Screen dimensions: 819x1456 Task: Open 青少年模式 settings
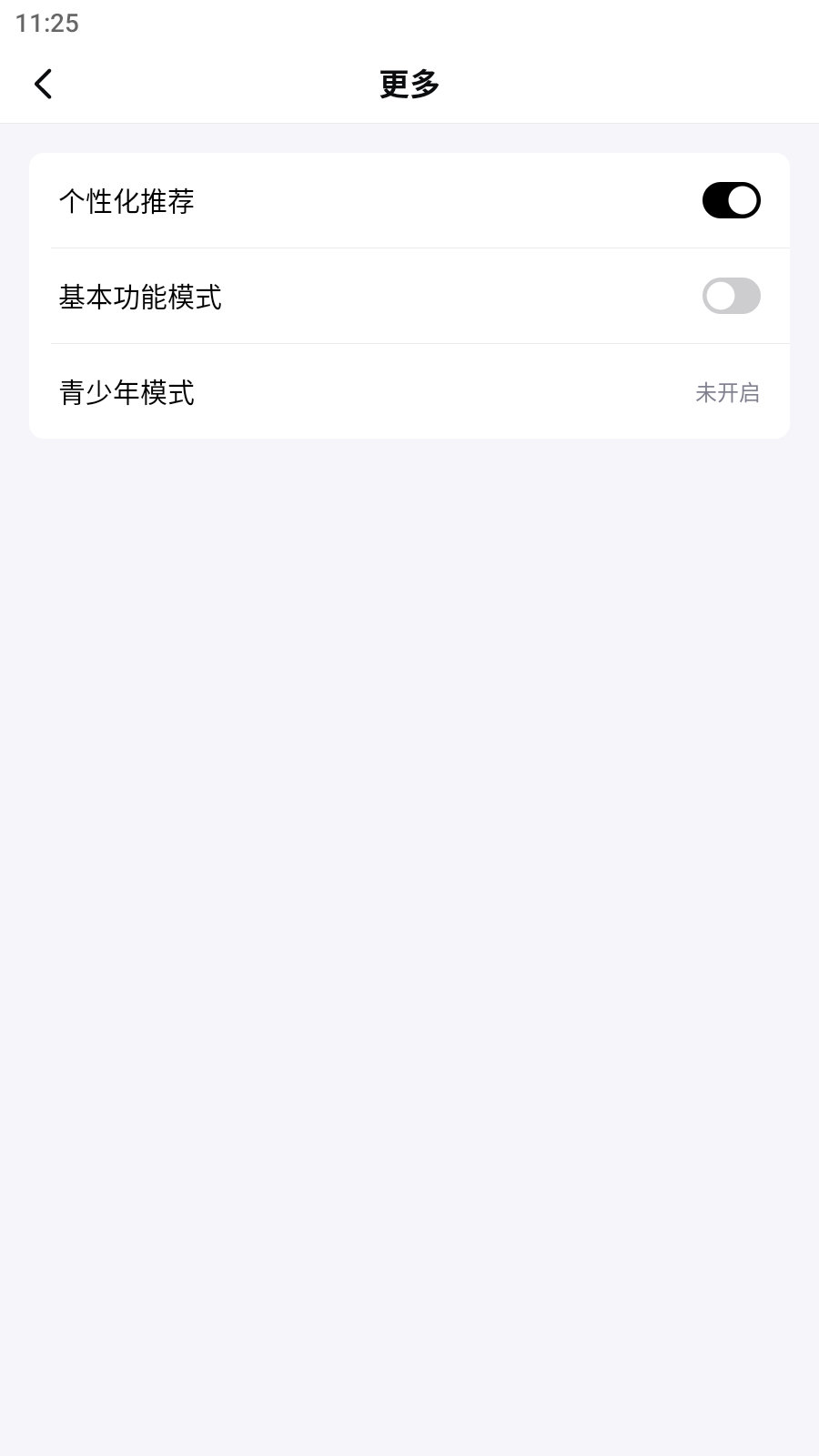pos(409,392)
